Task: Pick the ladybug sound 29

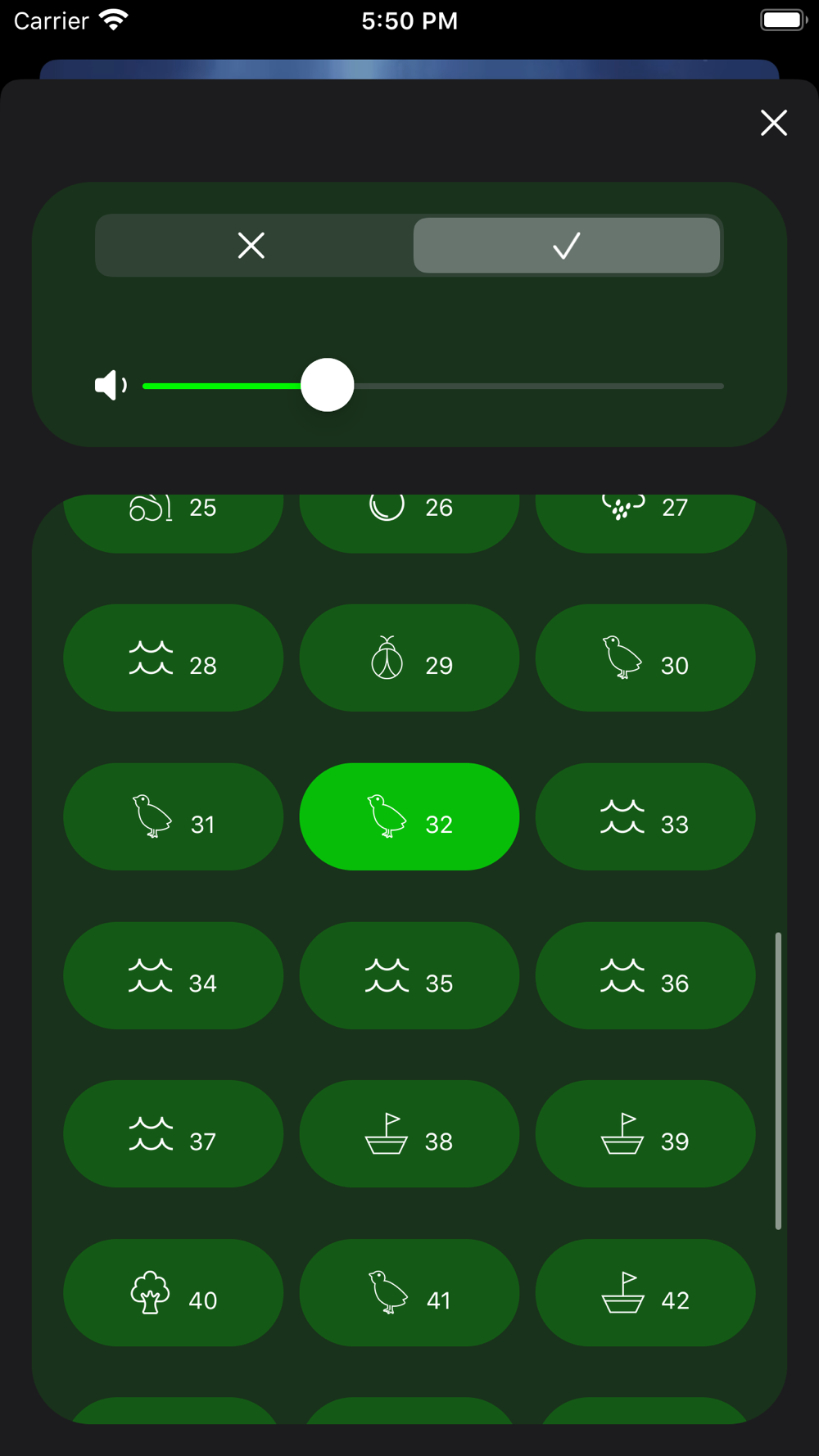Action: (409, 658)
